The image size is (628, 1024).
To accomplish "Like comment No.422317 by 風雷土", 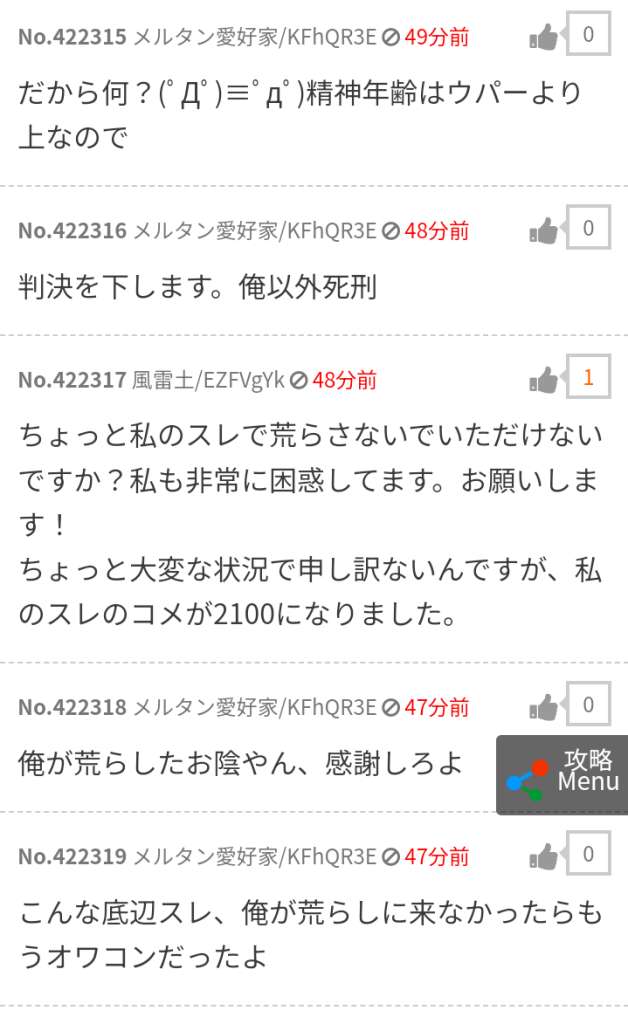I will [x=544, y=380].
